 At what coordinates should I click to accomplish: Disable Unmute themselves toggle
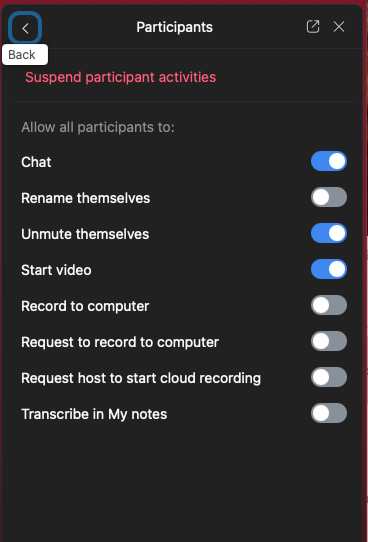coord(329,233)
